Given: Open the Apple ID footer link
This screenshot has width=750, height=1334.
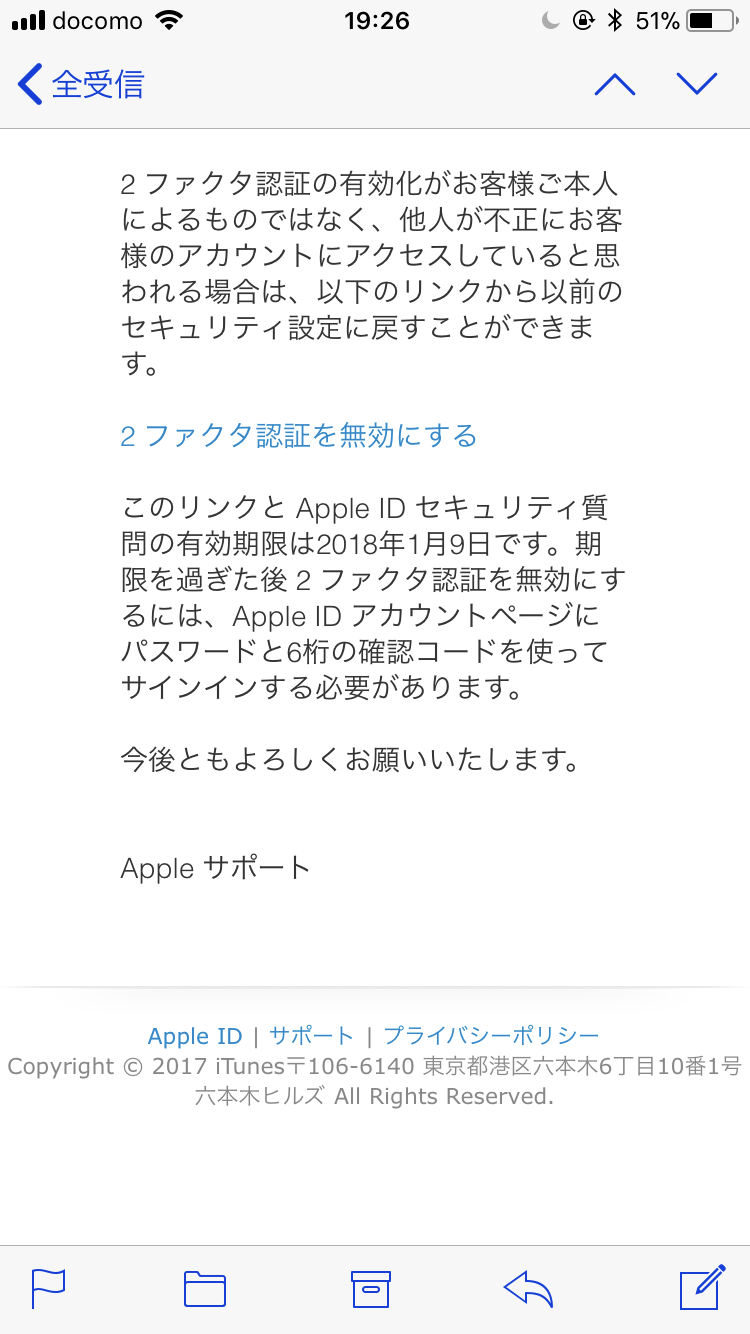Looking at the screenshot, I should [x=195, y=1036].
